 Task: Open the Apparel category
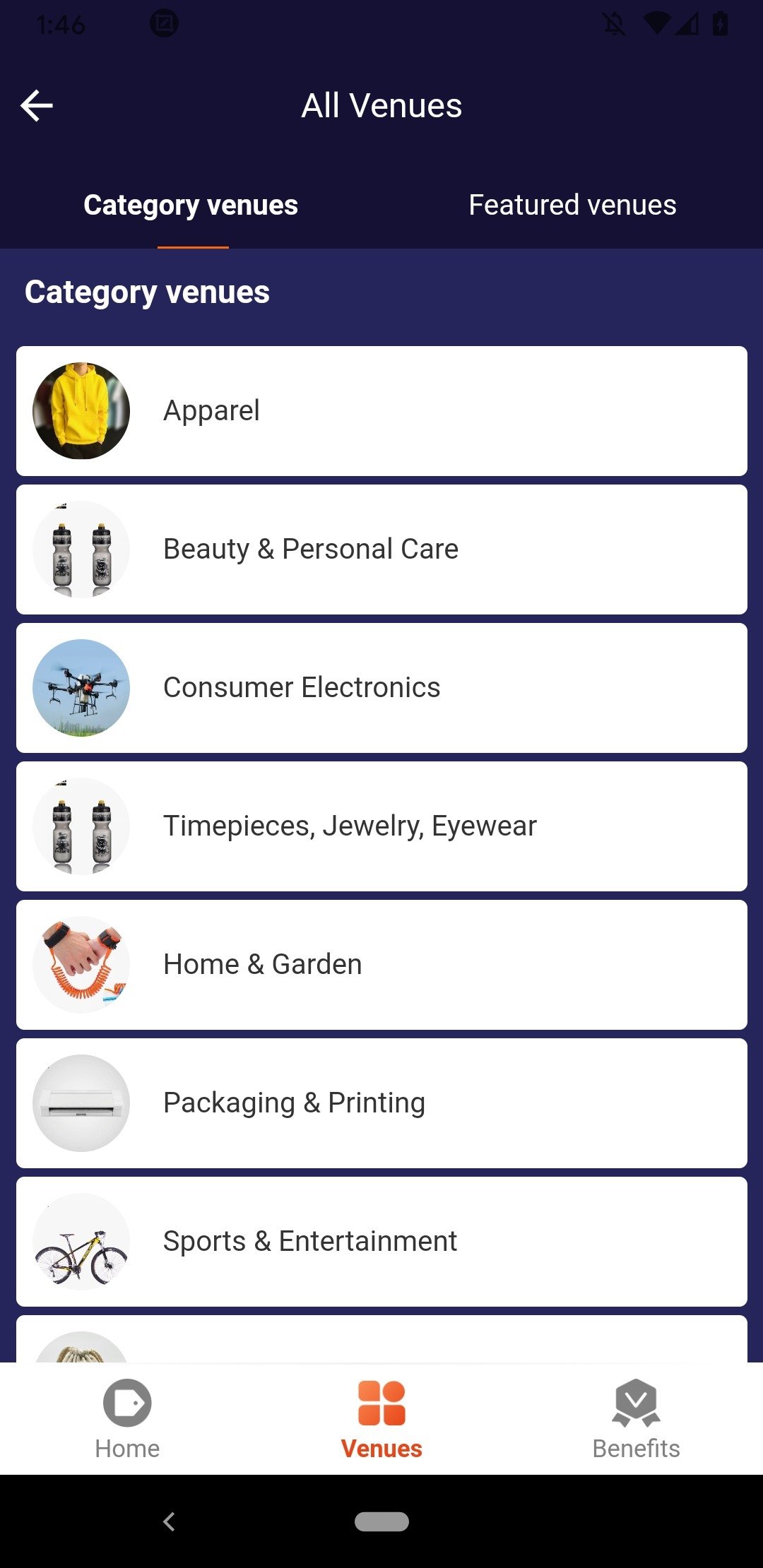(381, 411)
